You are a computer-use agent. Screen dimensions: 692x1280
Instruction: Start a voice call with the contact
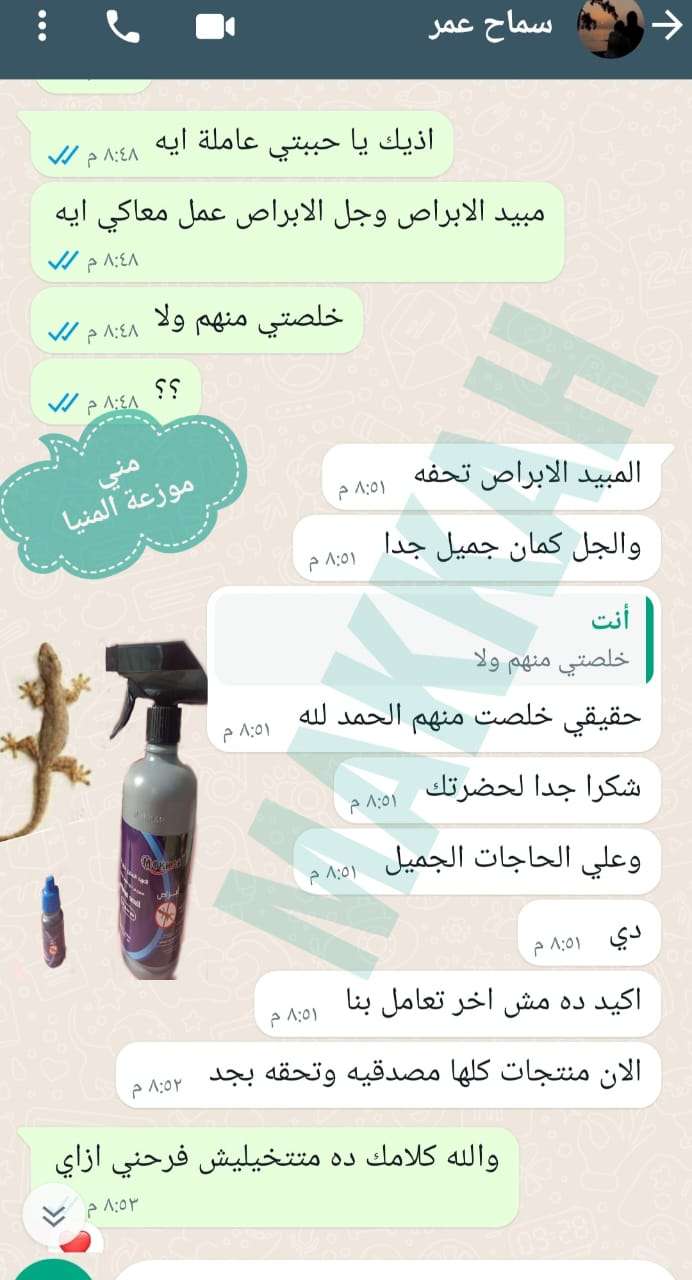122,28
